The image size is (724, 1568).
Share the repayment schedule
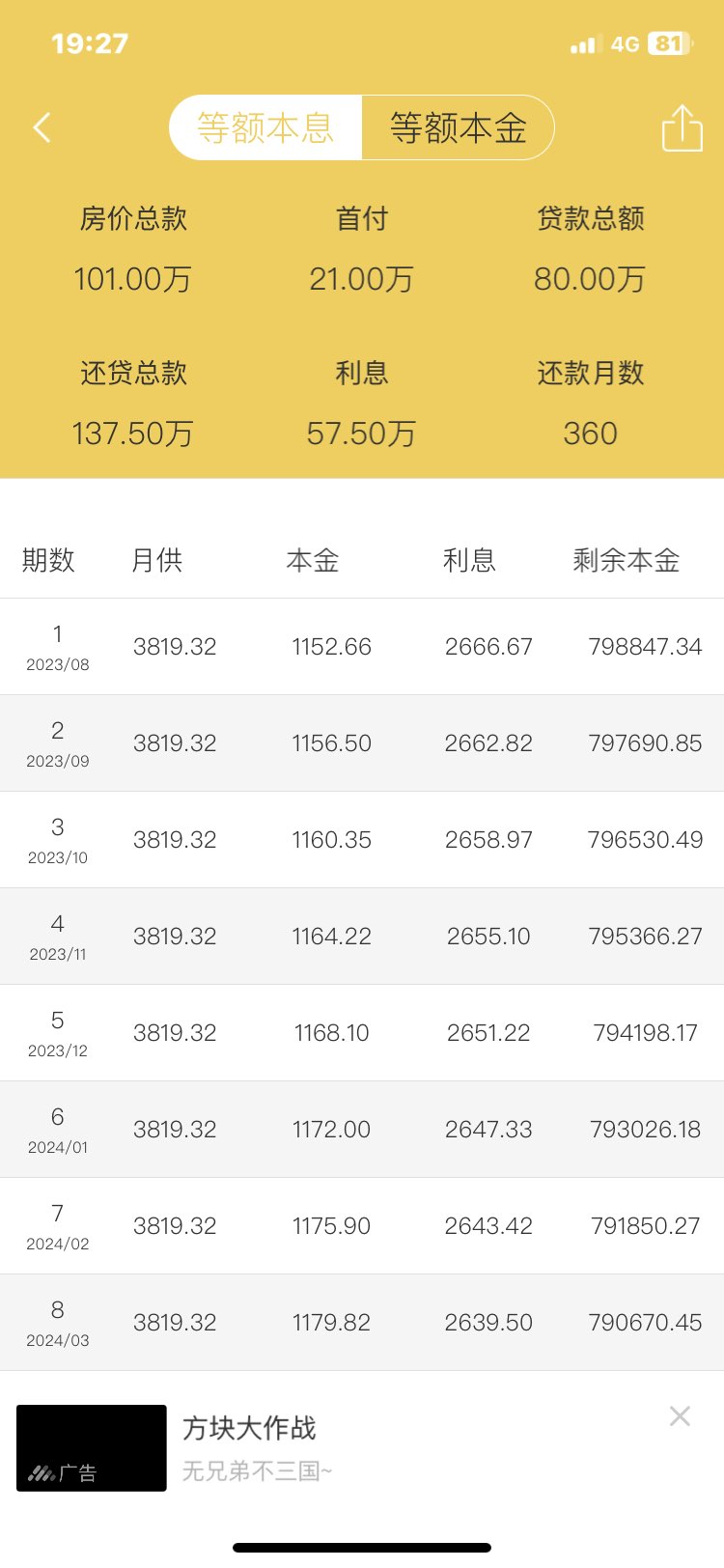(682, 128)
